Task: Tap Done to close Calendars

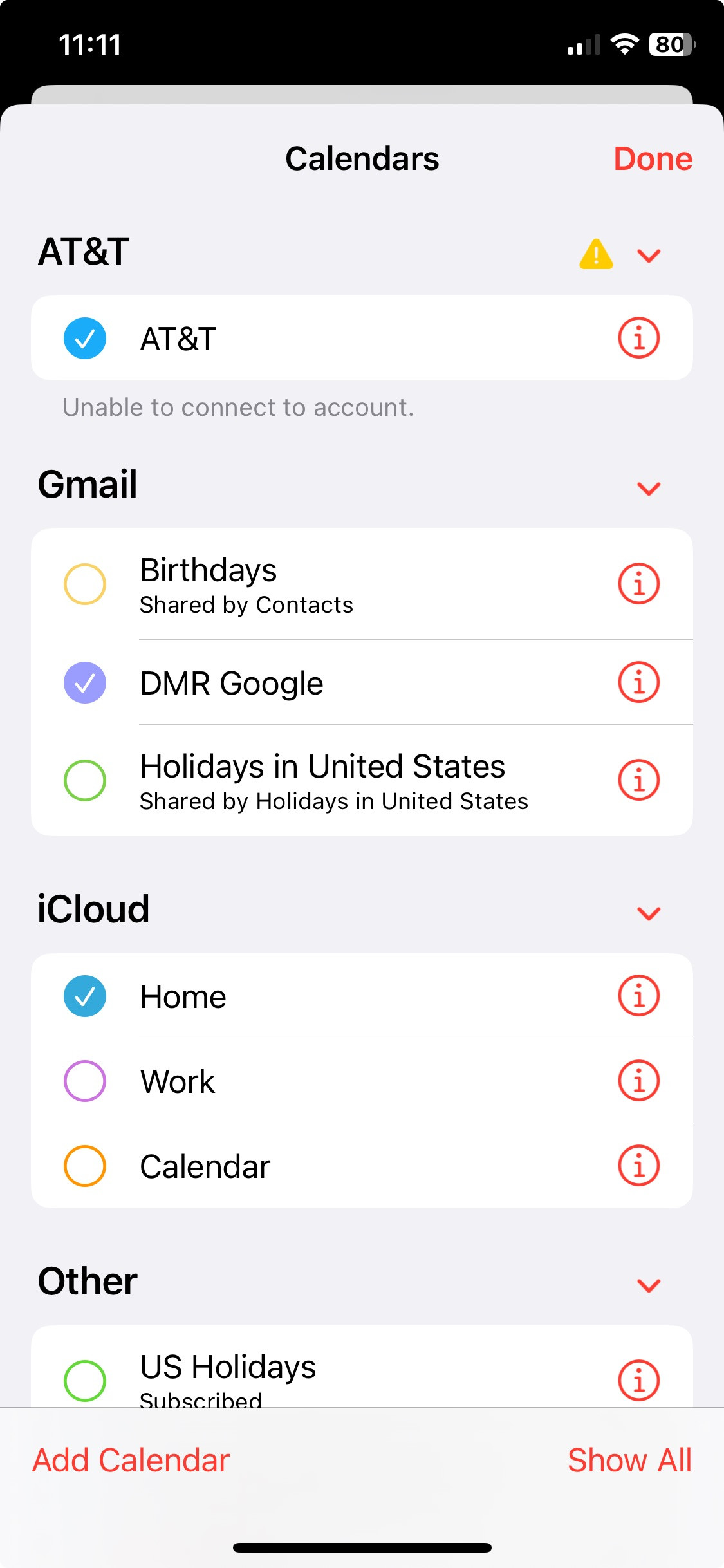Action: pos(653,159)
